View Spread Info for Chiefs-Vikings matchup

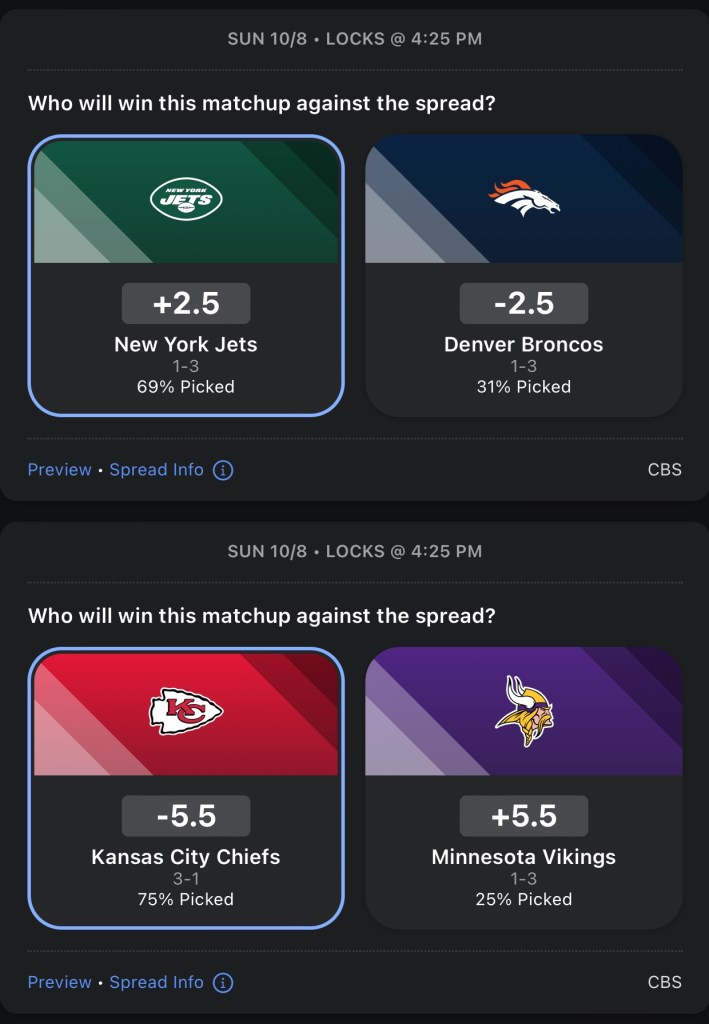[157, 982]
